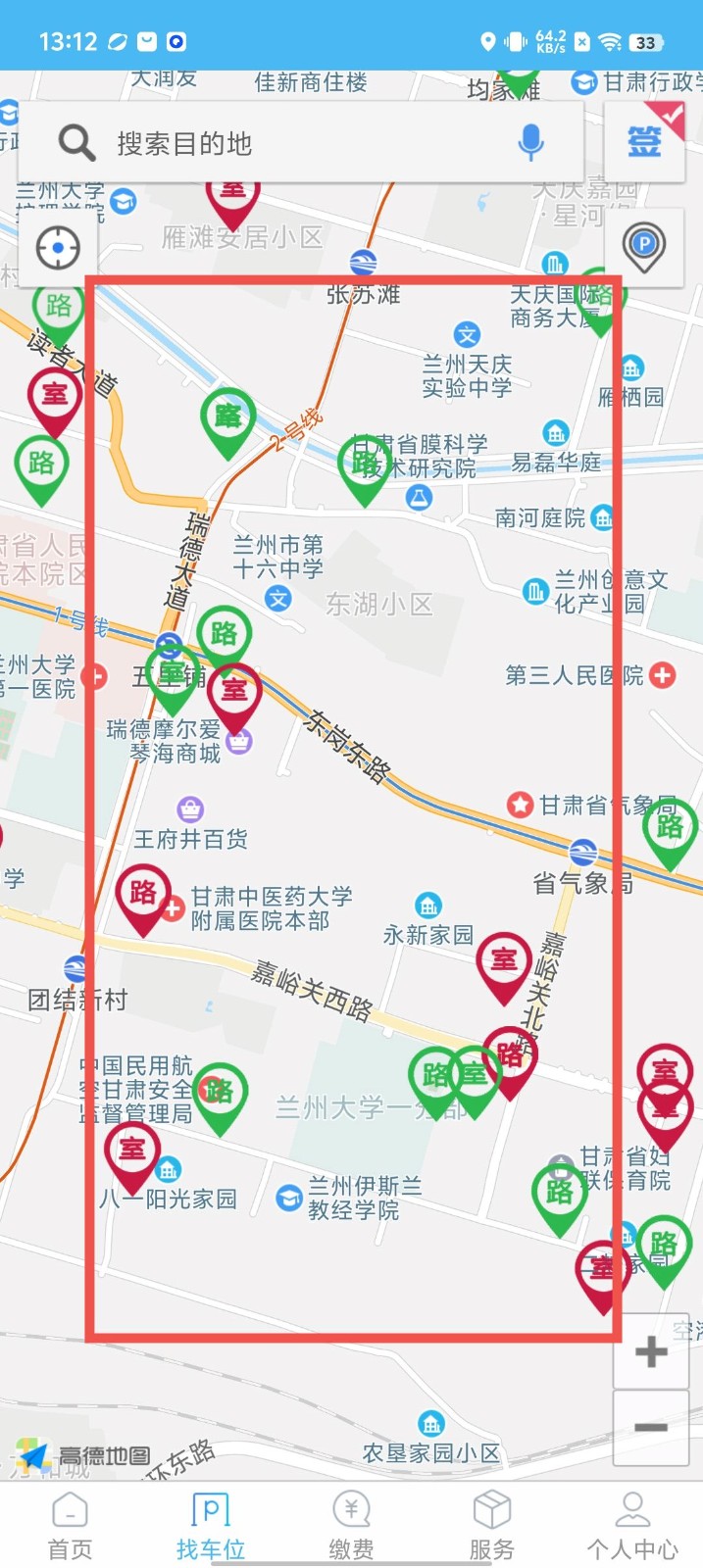Image resolution: width=703 pixels, height=1568 pixels.
Task: Select red 室 marker near 永新家园
Action: 503,960
